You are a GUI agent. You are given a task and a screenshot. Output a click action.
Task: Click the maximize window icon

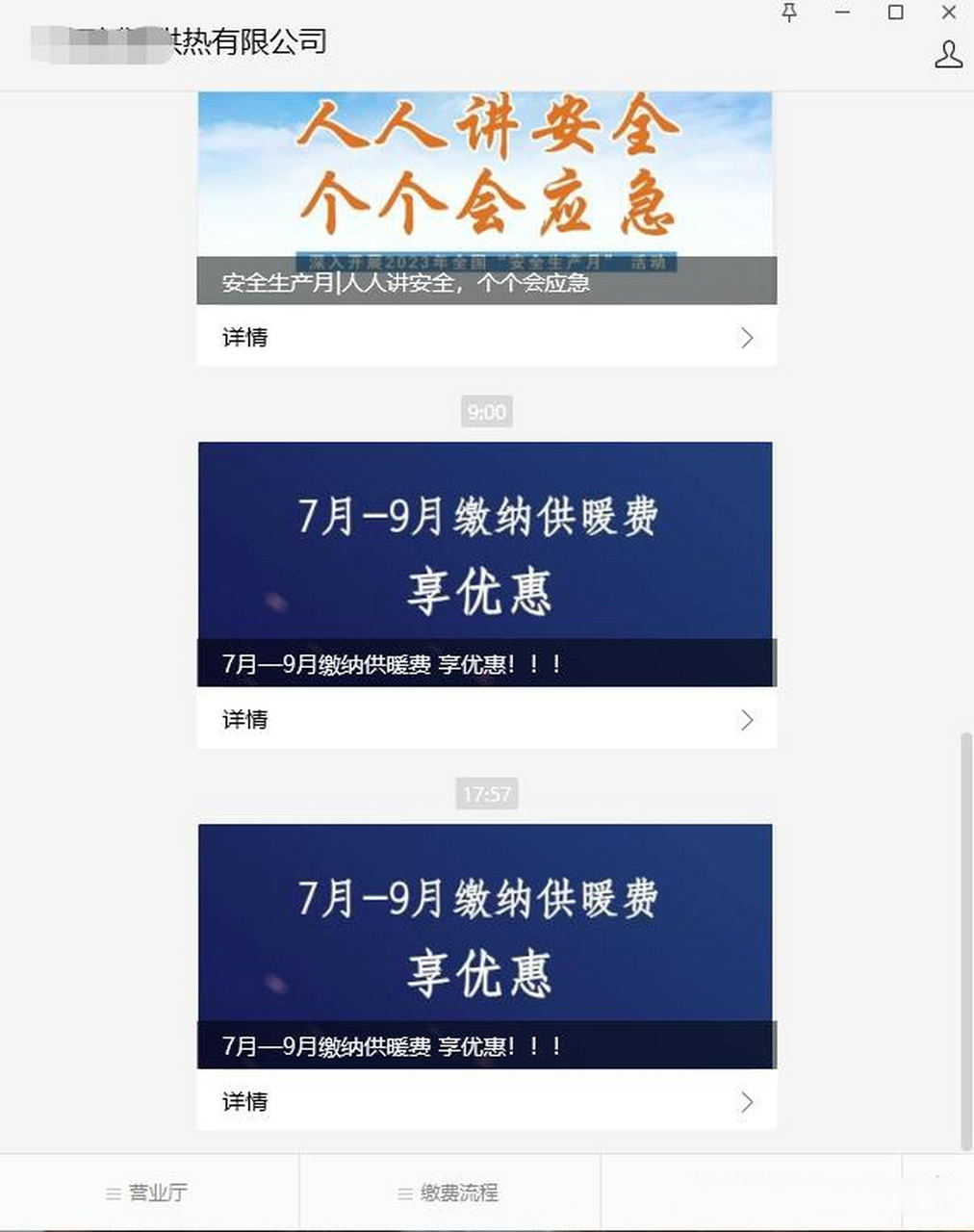coord(896,13)
